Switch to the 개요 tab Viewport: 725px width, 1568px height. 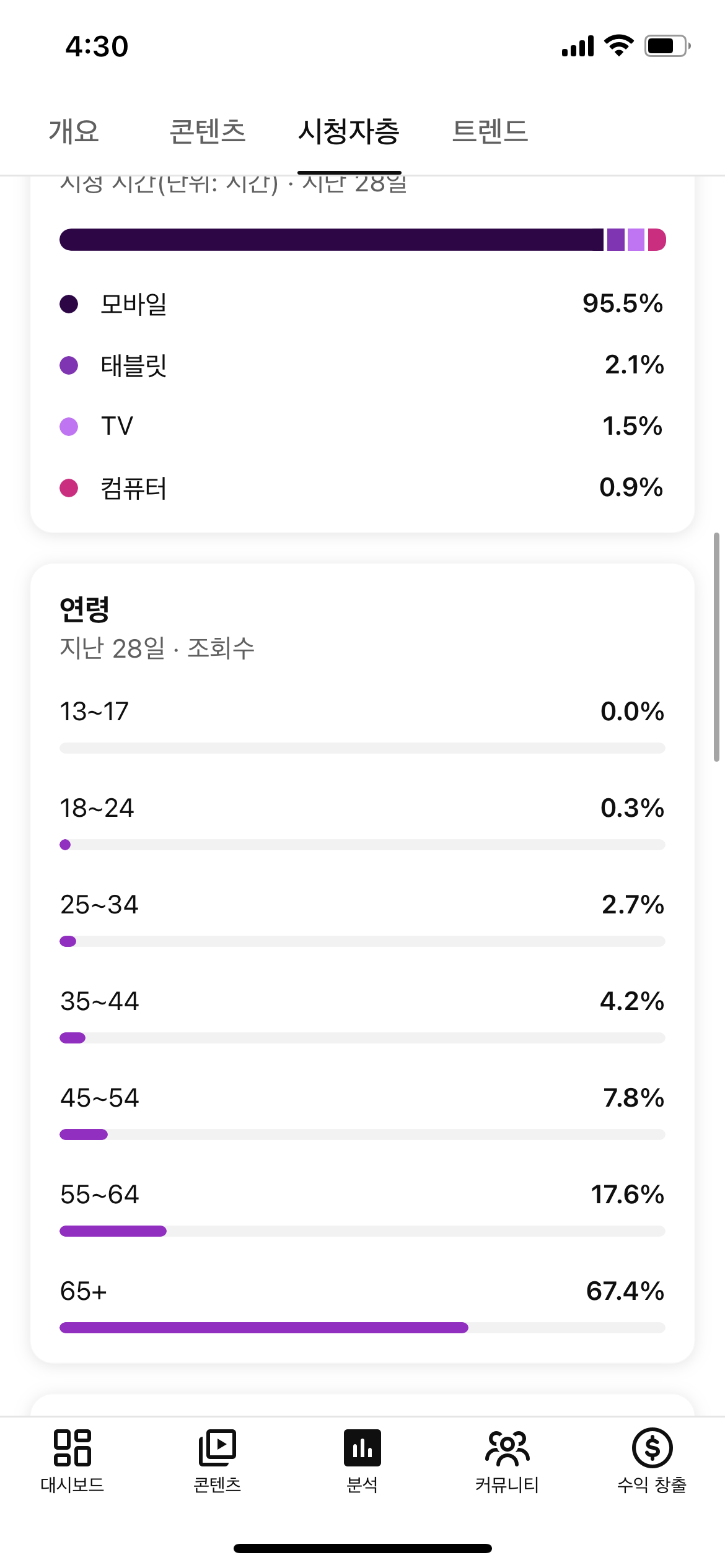(74, 131)
